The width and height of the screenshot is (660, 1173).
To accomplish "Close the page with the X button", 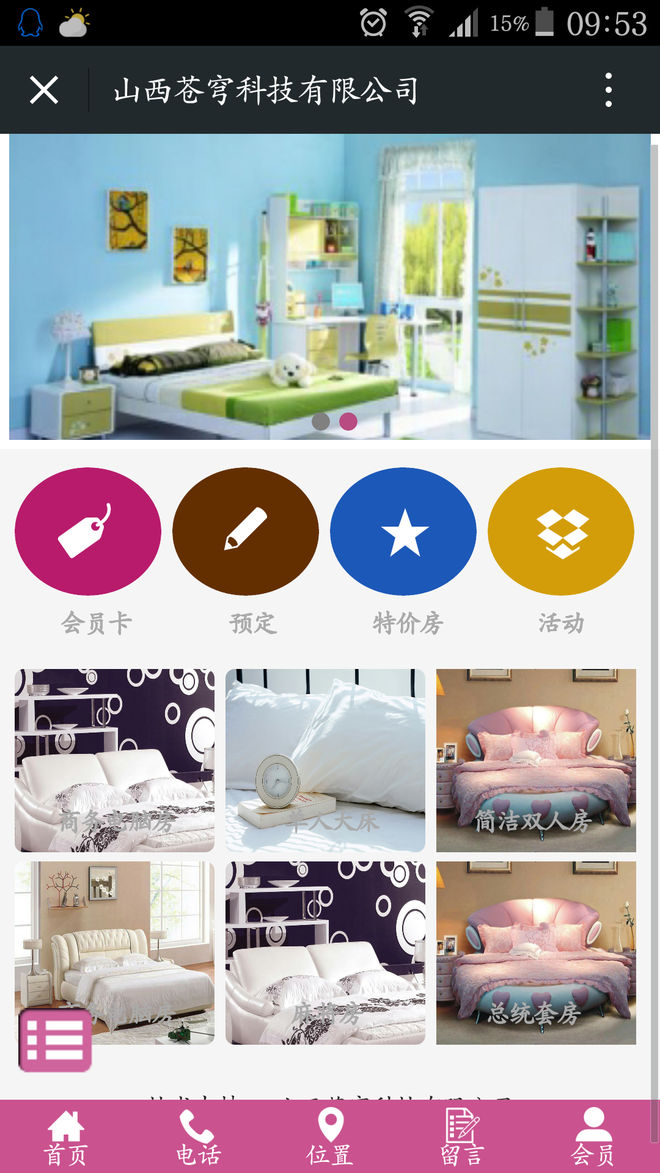I will [44, 91].
